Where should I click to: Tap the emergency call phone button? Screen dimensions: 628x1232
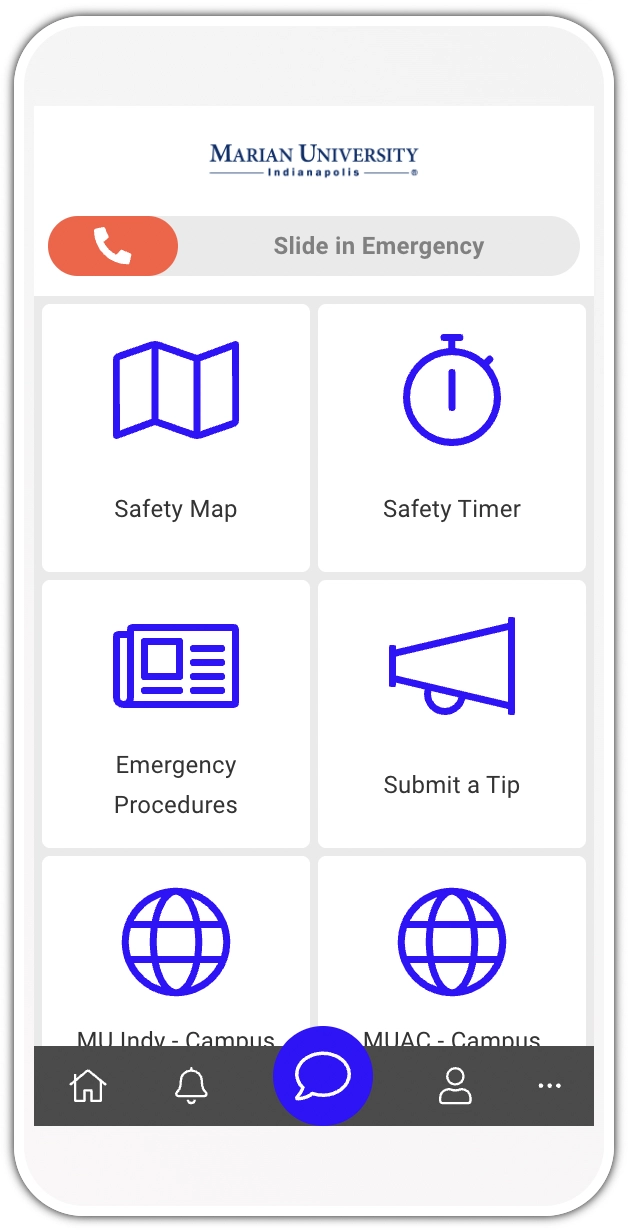pos(113,246)
